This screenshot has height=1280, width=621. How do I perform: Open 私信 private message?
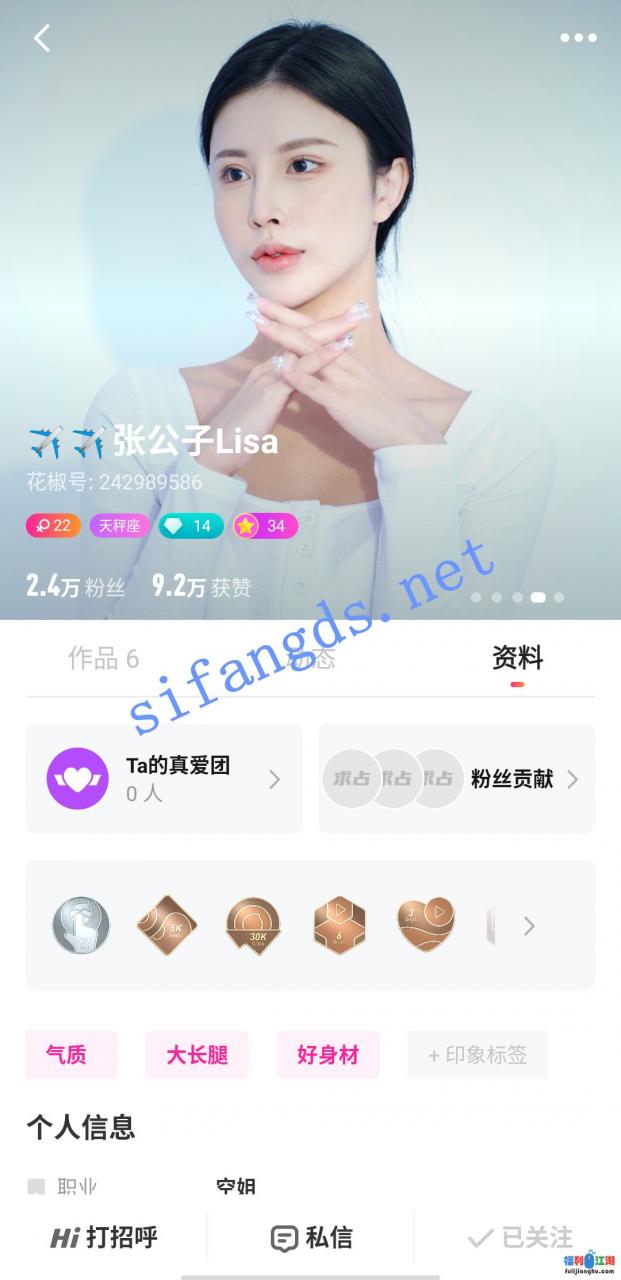311,1238
